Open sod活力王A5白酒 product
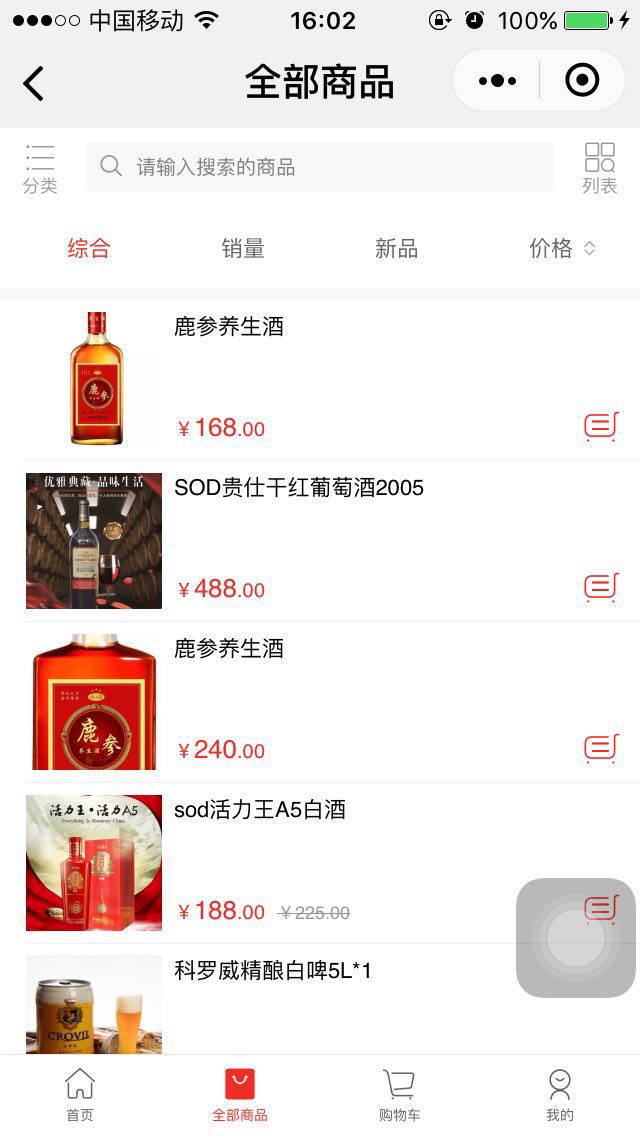The image size is (640, 1136). pos(260,810)
